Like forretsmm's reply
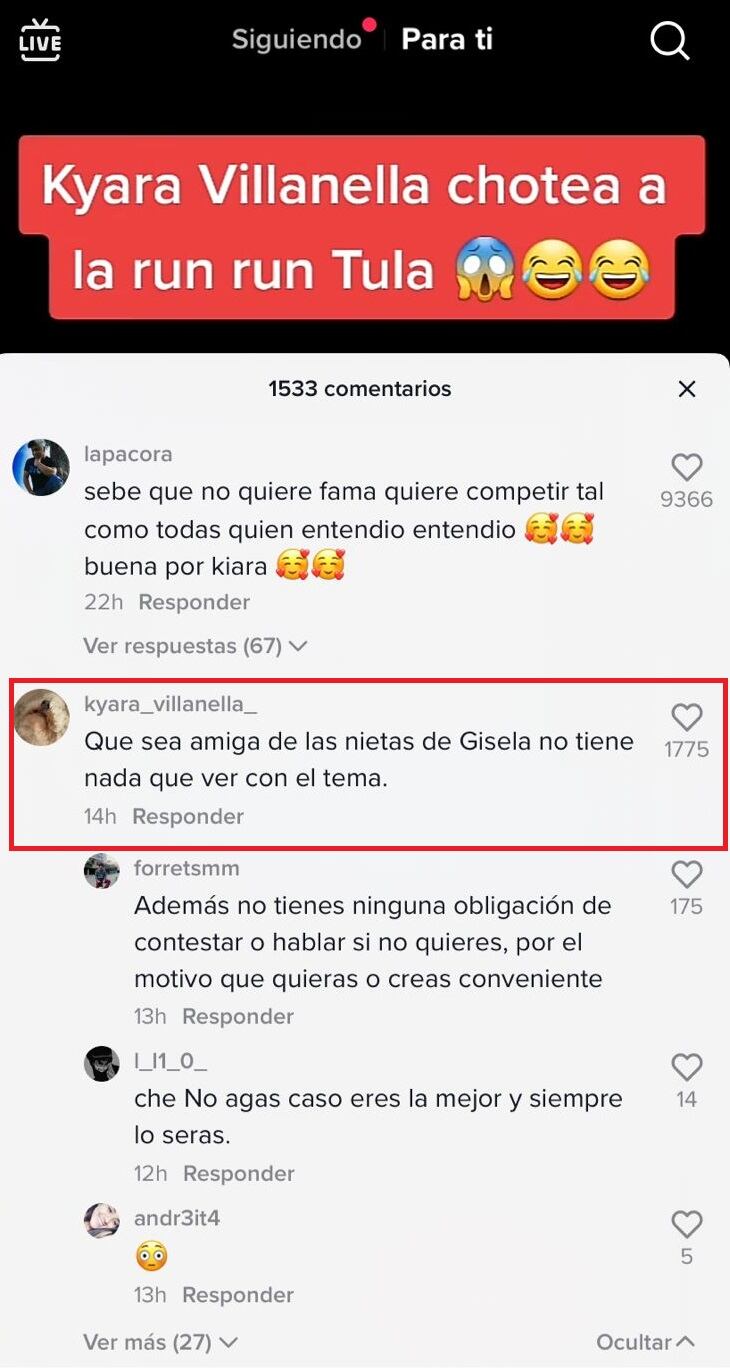This screenshot has width=730, height=1371. pos(686,875)
